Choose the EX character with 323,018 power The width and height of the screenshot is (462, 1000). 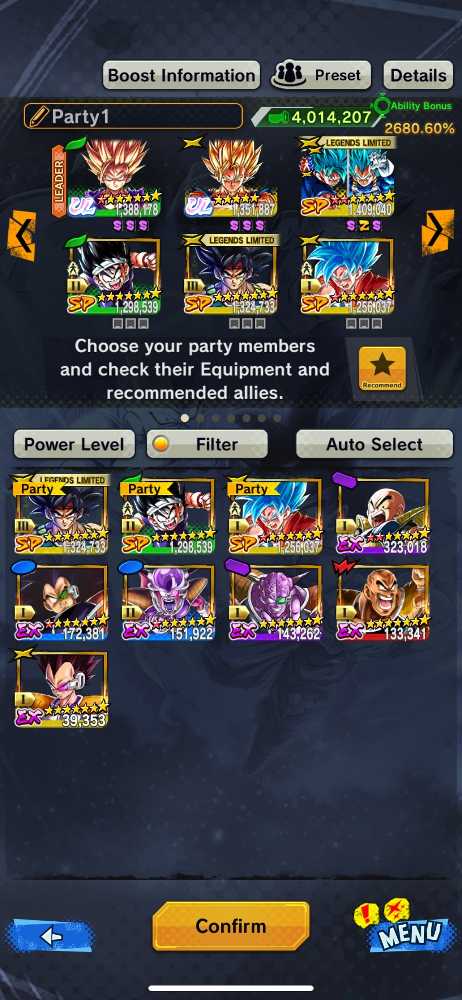click(383, 515)
